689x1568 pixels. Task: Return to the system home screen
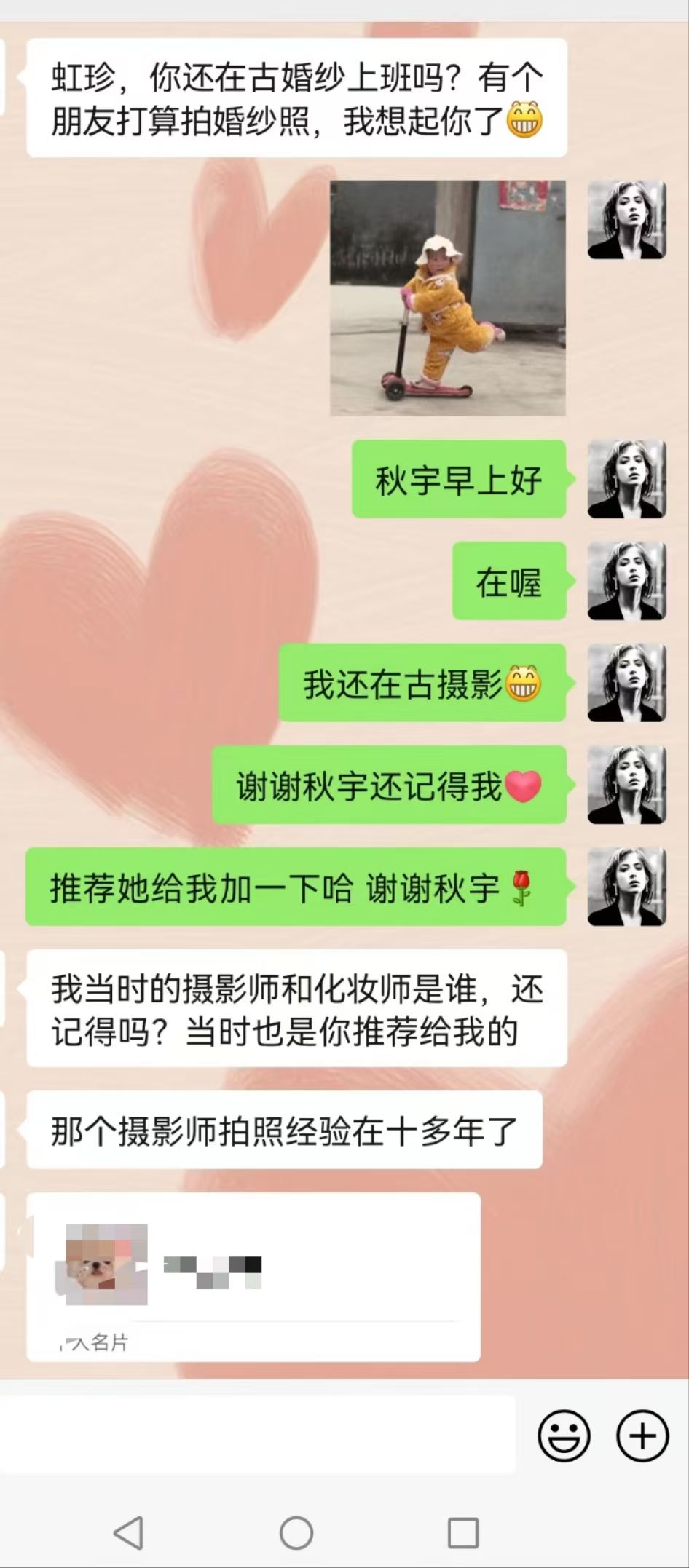point(296,1532)
